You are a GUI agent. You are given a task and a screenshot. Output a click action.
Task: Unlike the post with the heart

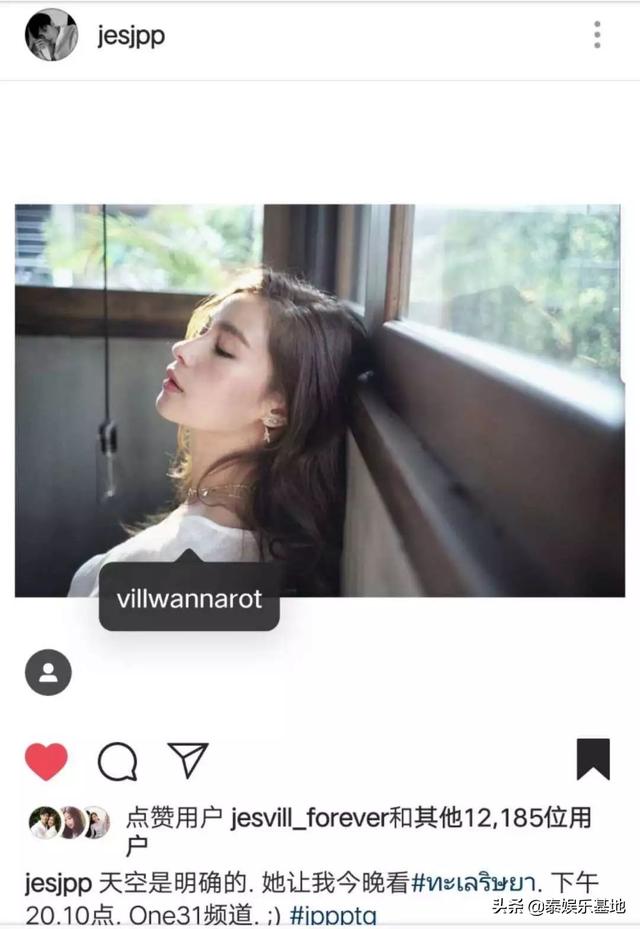pyautogui.click(x=46, y=762)
